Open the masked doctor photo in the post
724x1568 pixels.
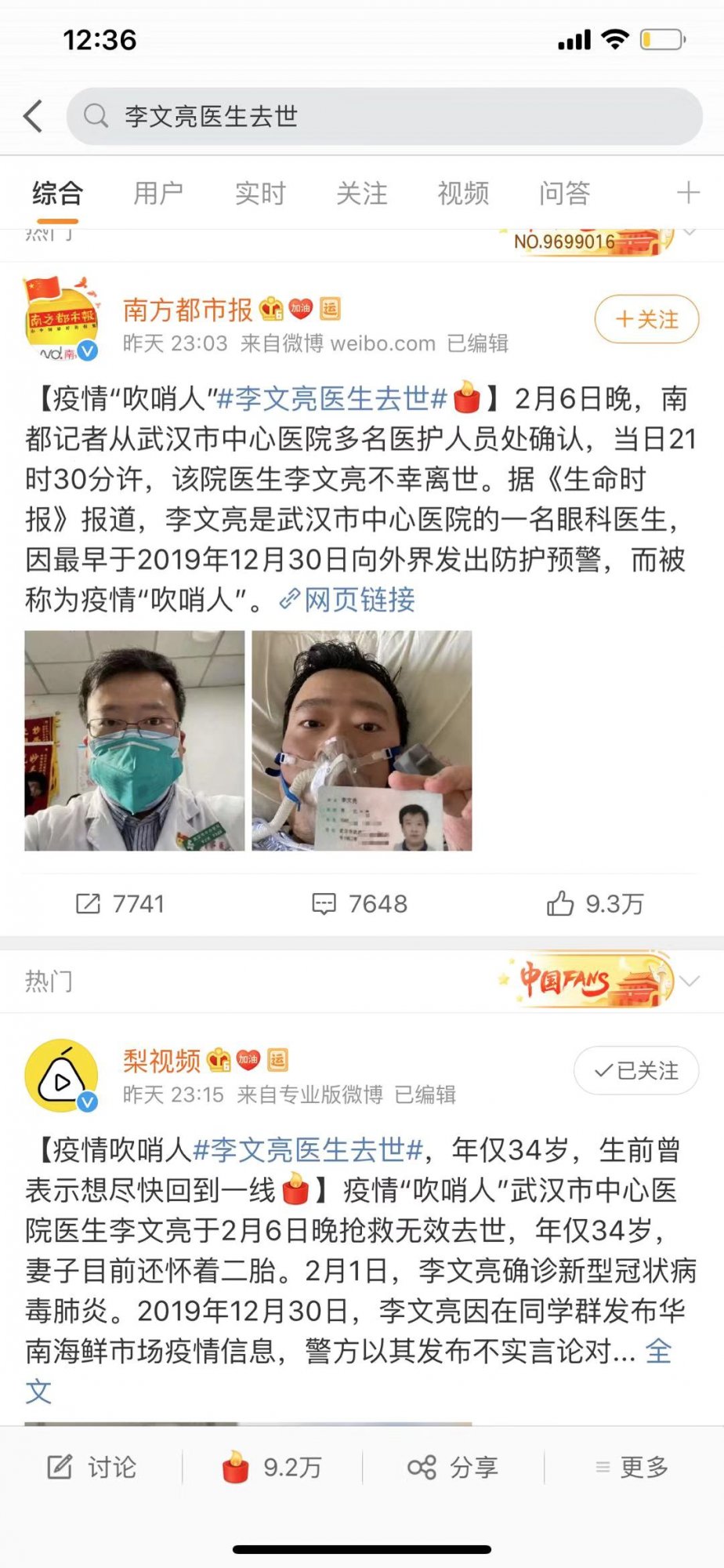point(135,740)
